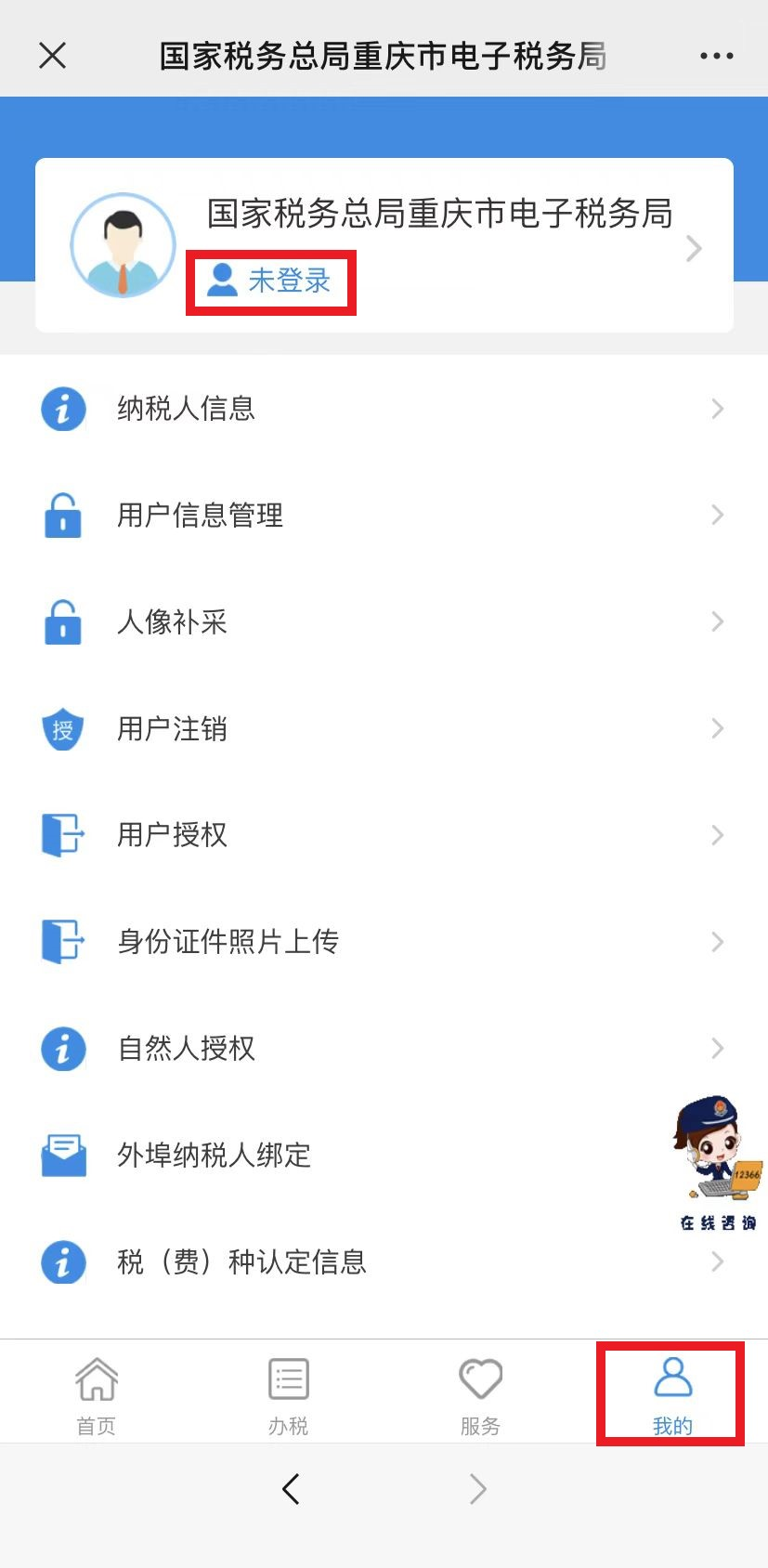Select the 我的 tab
This screenshot has width=768, height=1568.
671,1395
